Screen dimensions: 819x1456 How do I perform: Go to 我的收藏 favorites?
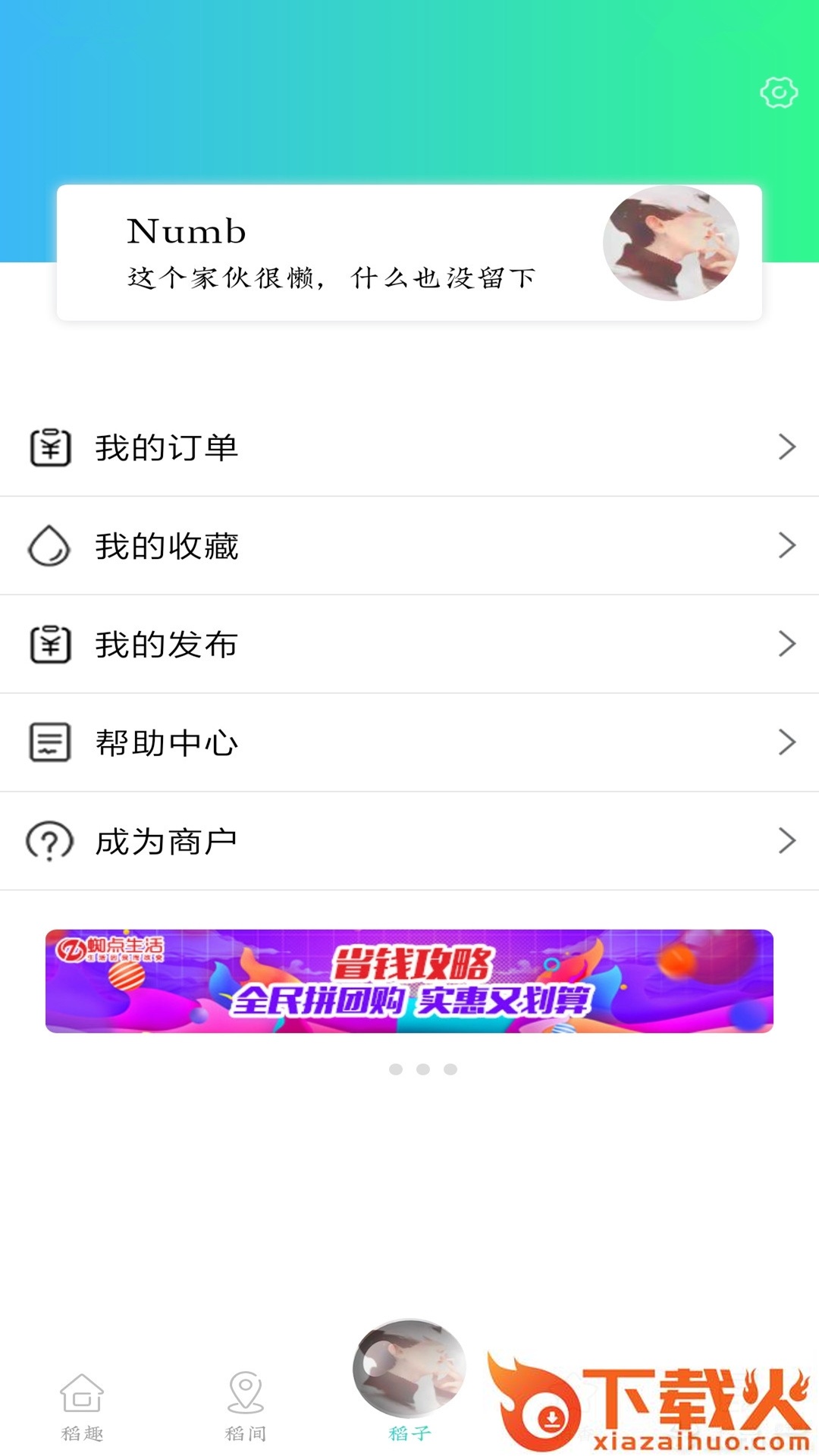[x=409, y=546]
